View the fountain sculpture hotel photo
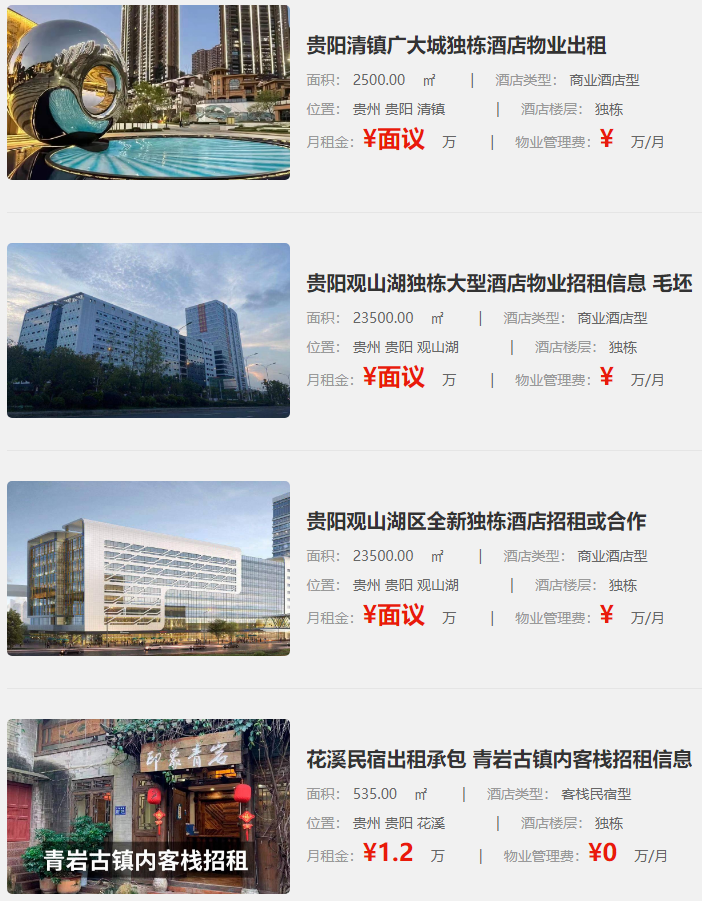The height and width of the screenshot is (901, 702). point(148,92)
